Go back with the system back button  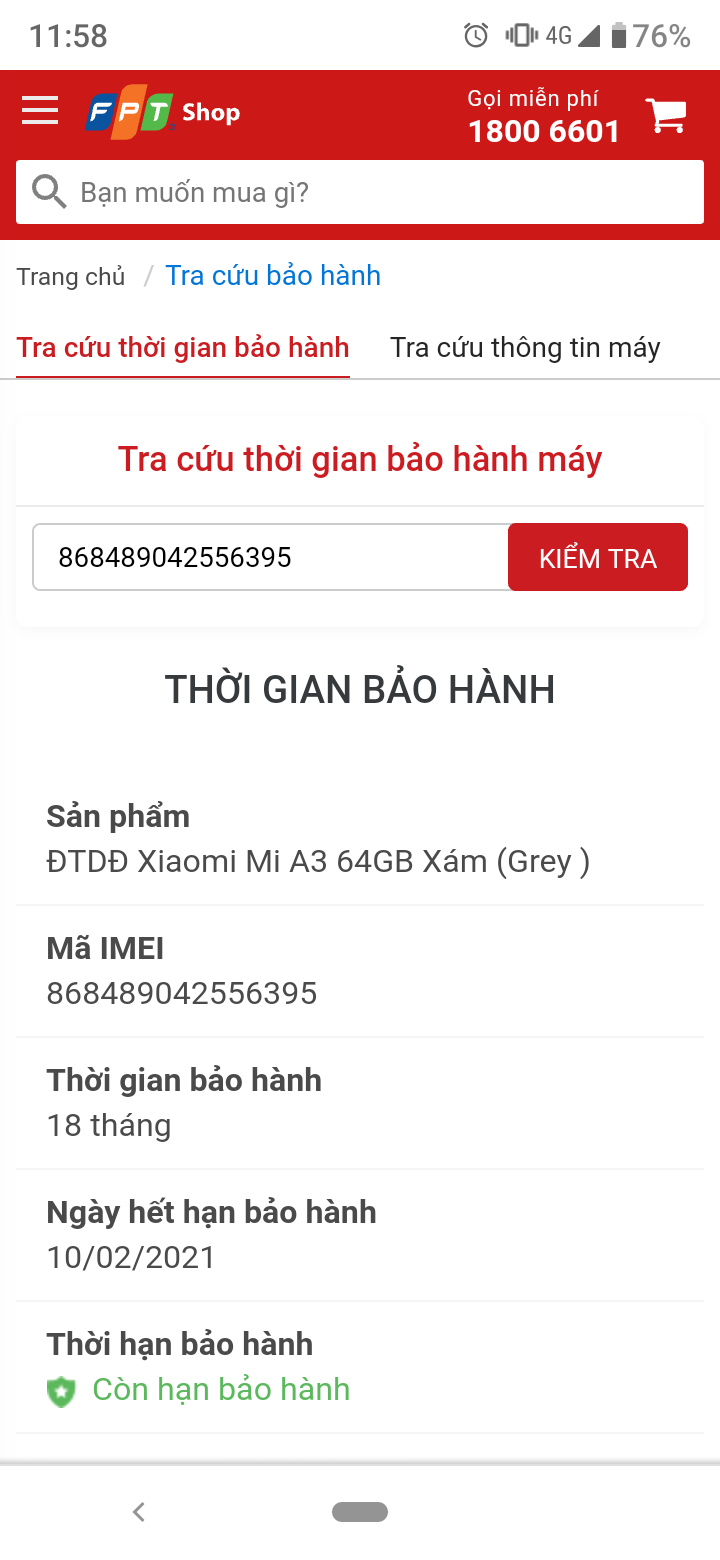pos(139,1512)
